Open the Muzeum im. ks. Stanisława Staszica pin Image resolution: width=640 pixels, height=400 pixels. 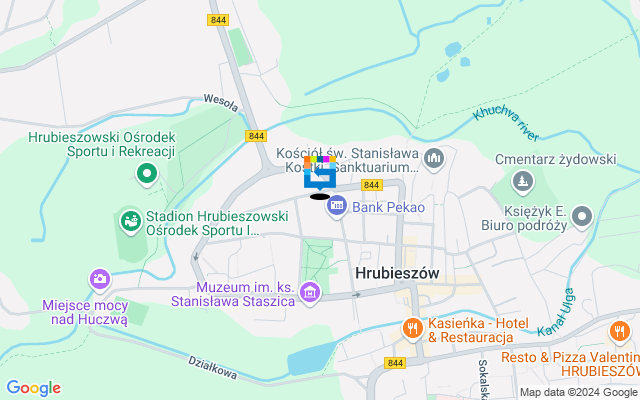tap(310, 293)
